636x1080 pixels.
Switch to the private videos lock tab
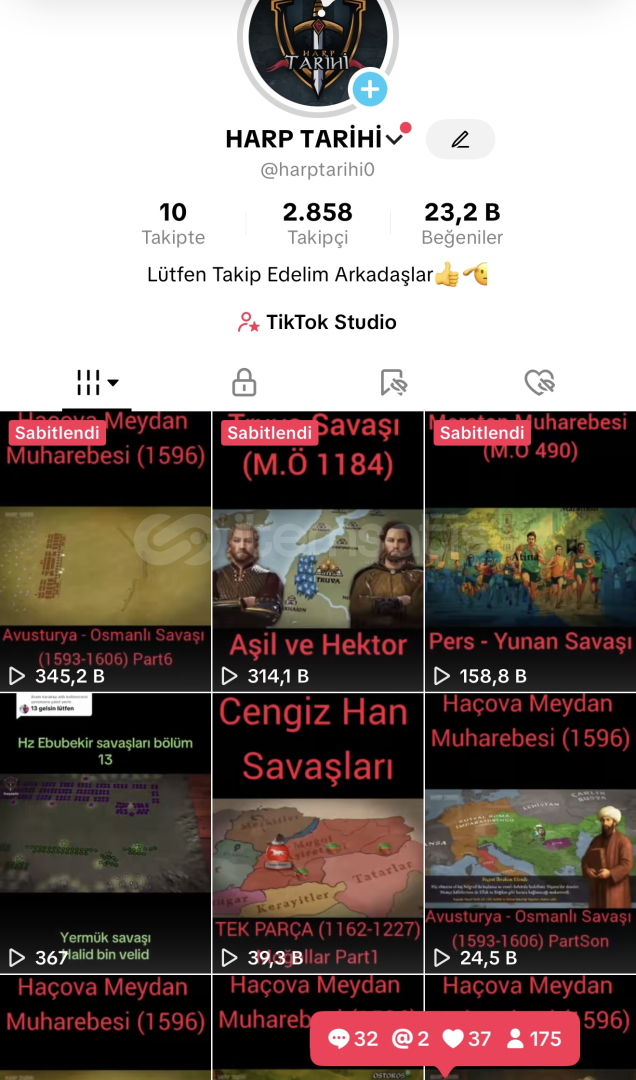click(x=245, y=382)
